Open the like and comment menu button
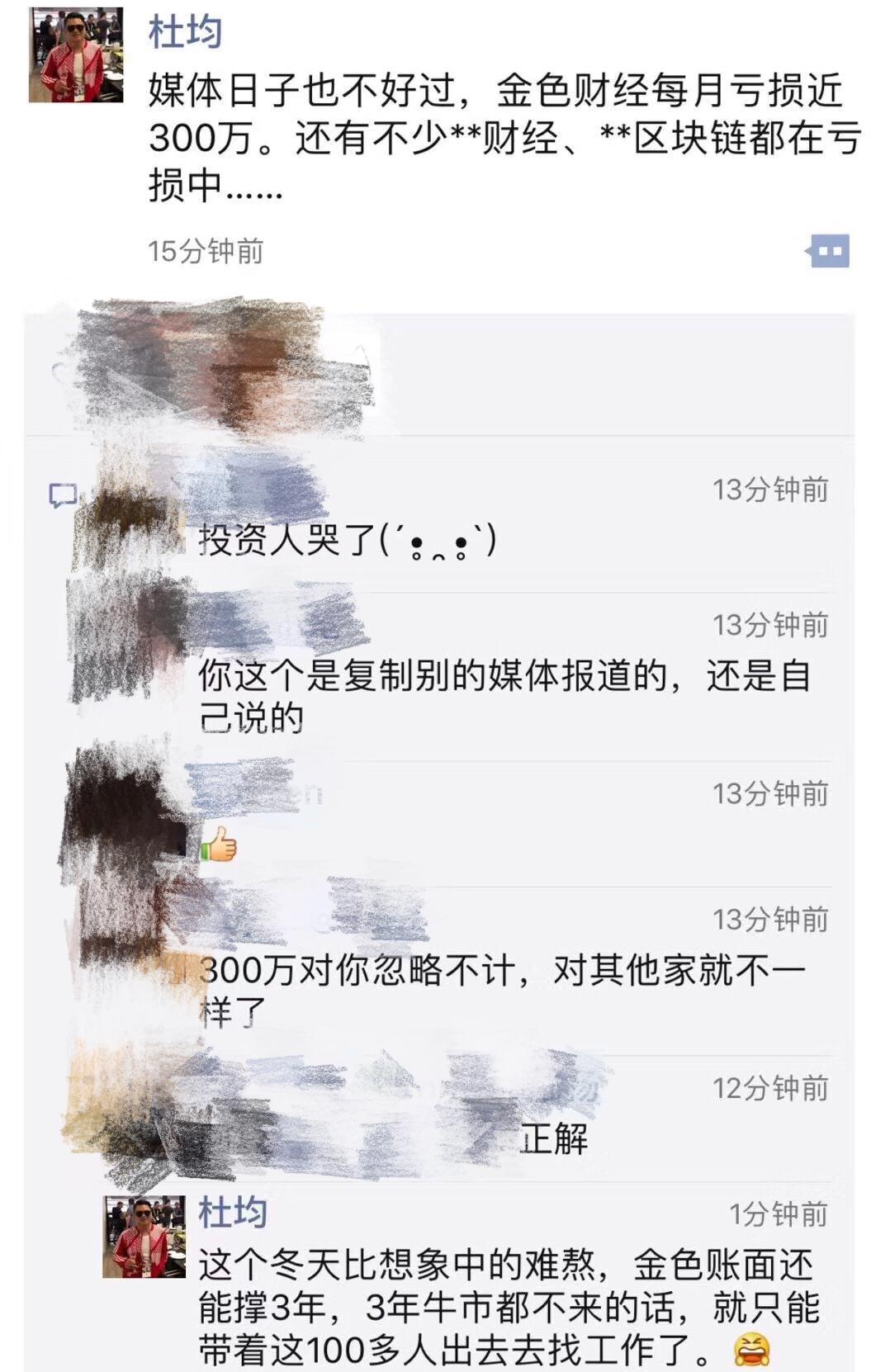The image size is (890, 1372). coord(828,251)
